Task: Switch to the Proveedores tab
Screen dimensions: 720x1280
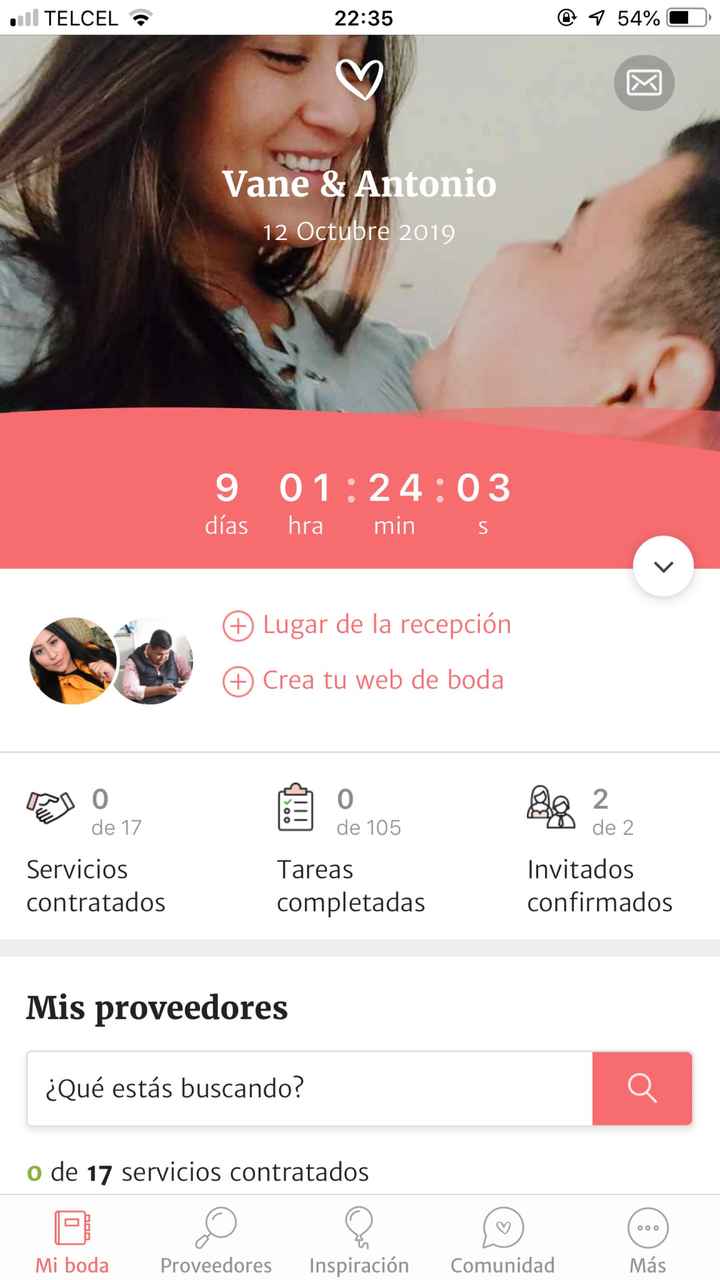Action: [214, 1240]
